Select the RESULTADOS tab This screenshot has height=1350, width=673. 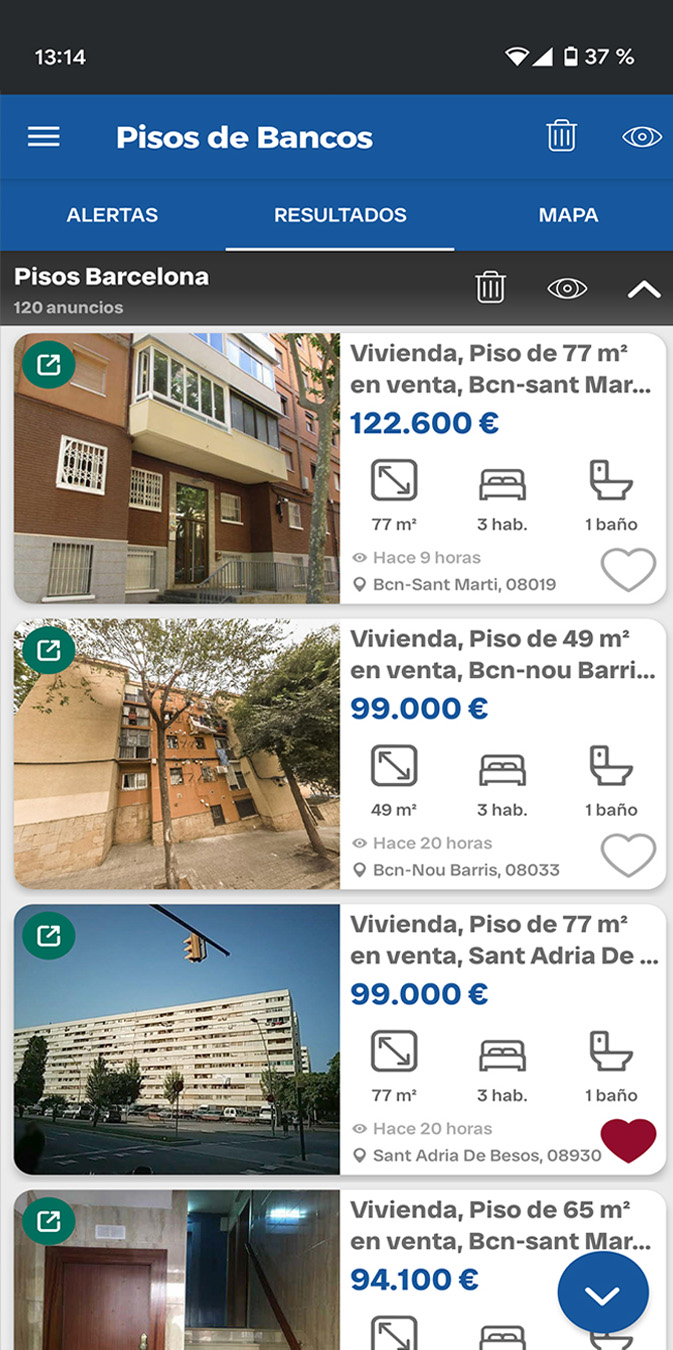(340, 215)
